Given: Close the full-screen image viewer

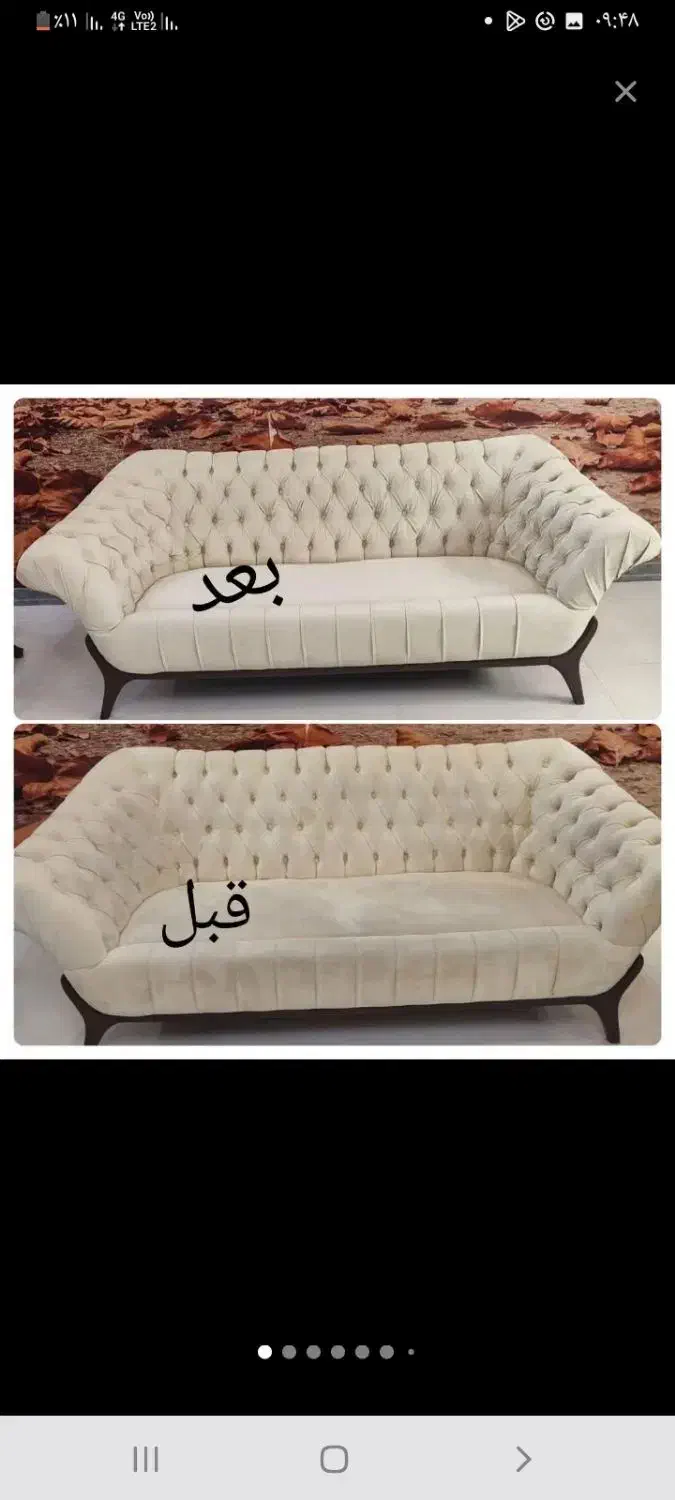Looking at the screenshot, I should pos(625,92).
